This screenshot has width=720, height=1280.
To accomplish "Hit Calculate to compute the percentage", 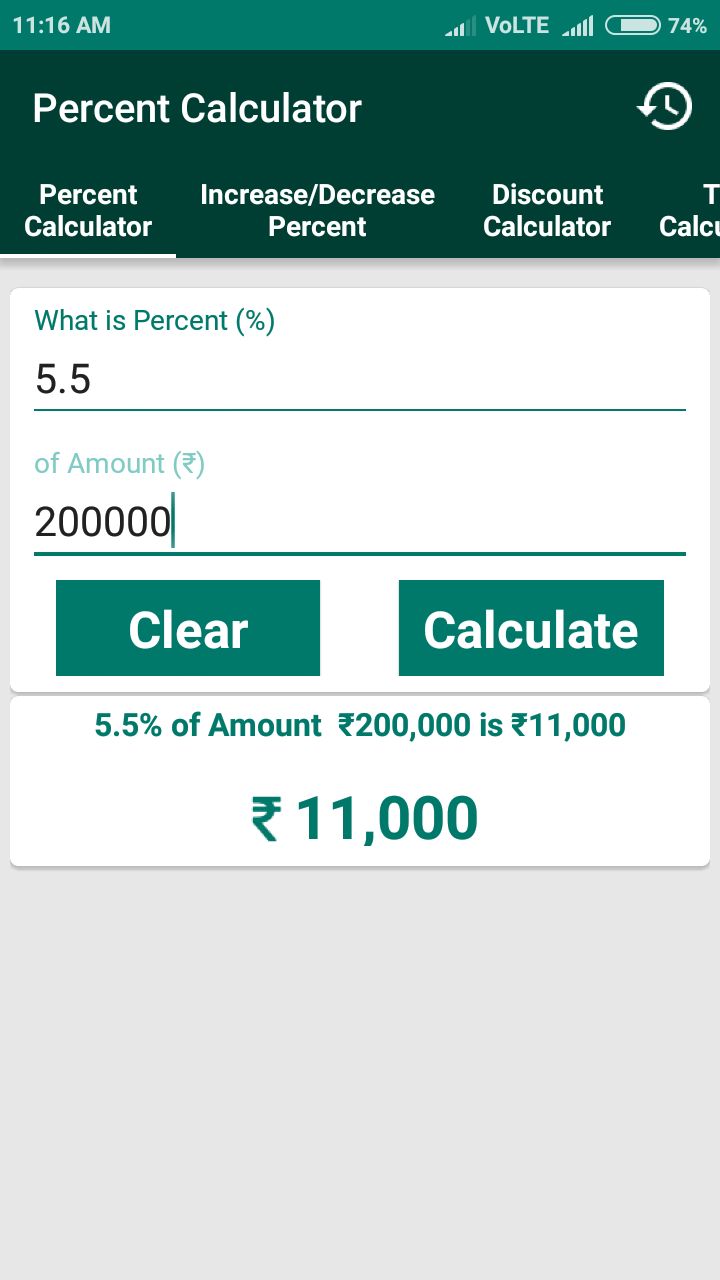I will (x=531, y=628).
